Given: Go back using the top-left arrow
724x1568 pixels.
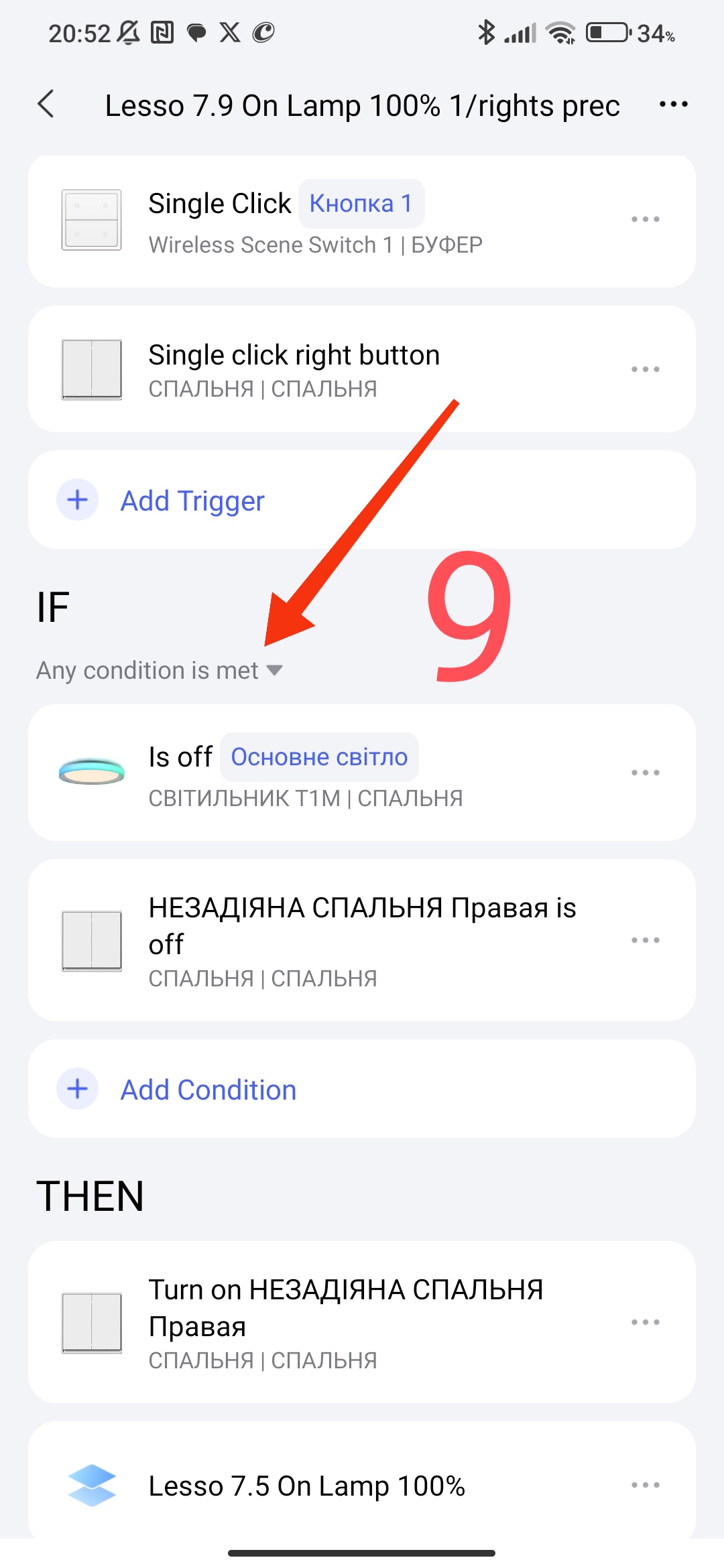Looking at the screenshot, I should coord(46,105).
